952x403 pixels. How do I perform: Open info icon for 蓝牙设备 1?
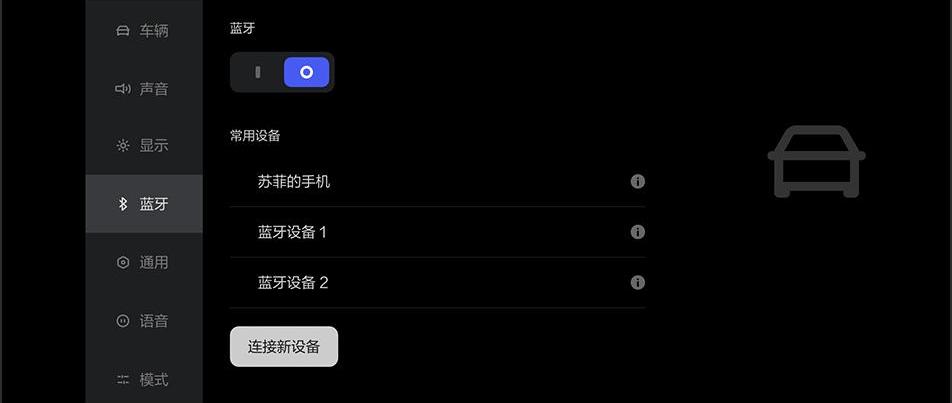pos(638,232)
